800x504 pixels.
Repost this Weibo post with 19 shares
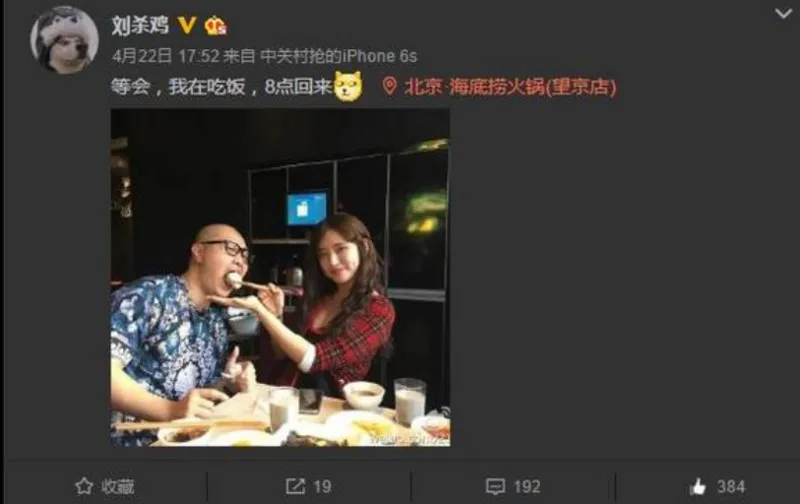click(x=308, y=486)
